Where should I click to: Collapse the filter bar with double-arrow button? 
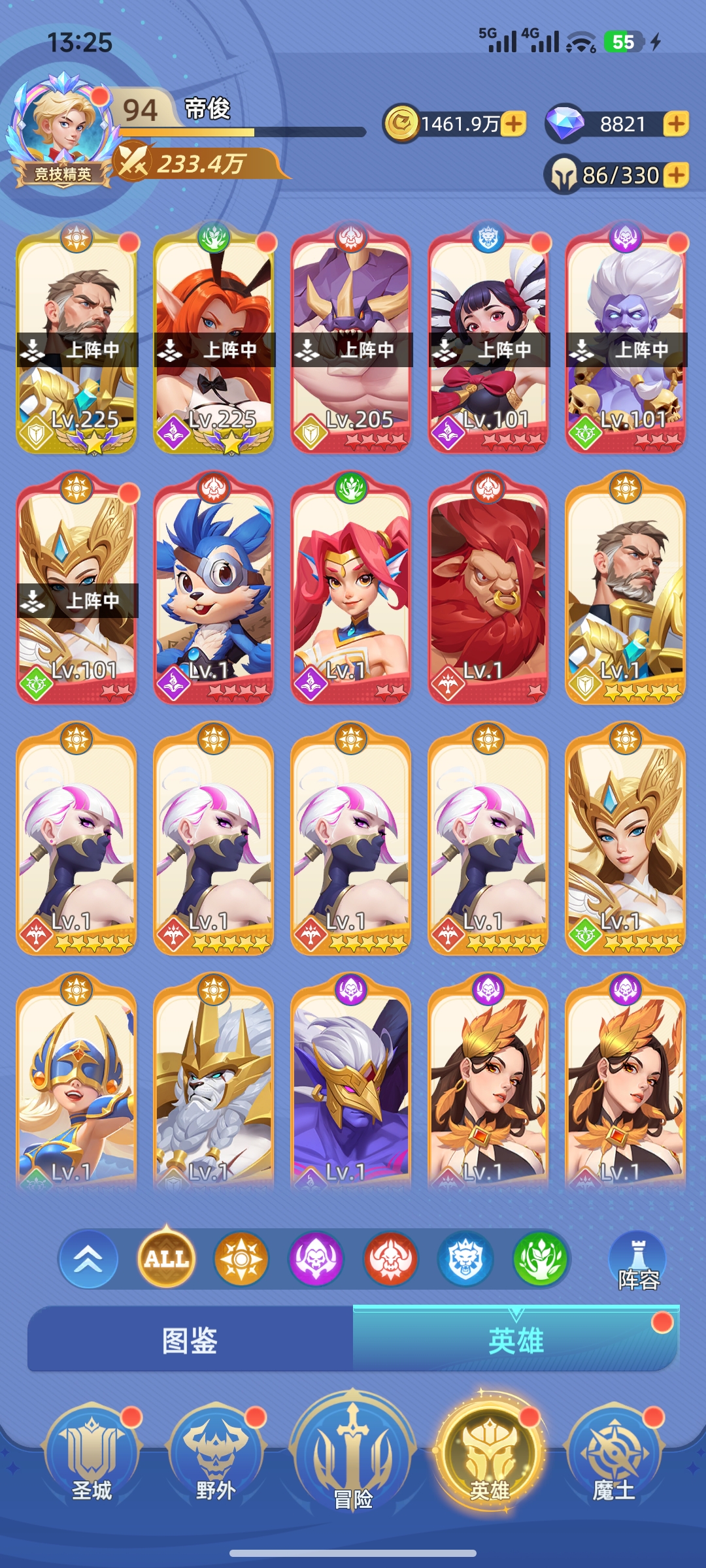pyautogui.click(x=89, y=1258)
